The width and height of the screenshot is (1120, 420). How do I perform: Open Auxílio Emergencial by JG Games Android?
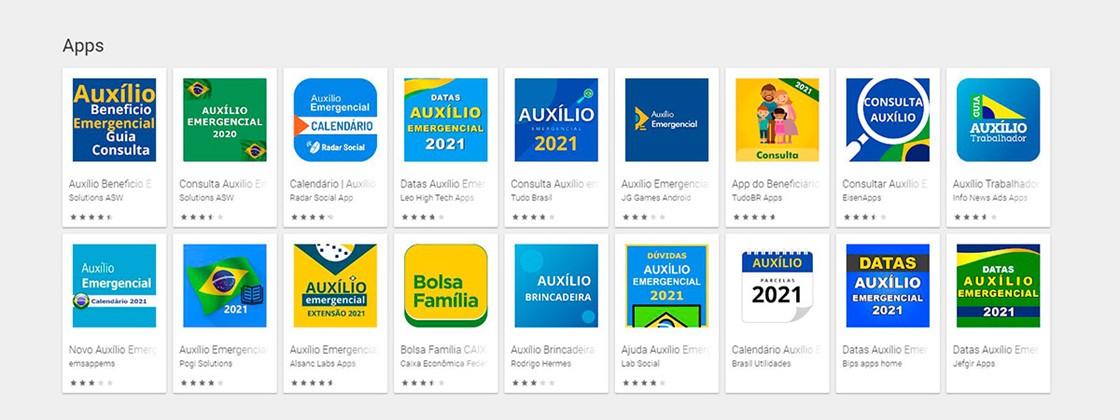[666, 120]
